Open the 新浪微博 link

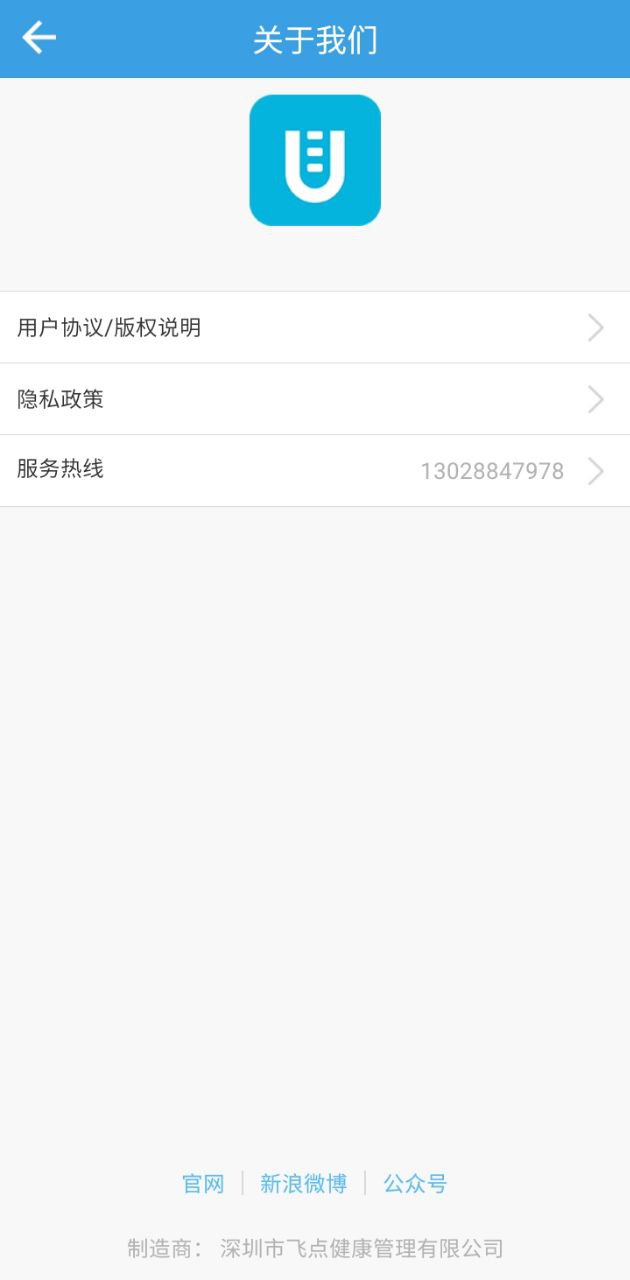coord(303,1184)
